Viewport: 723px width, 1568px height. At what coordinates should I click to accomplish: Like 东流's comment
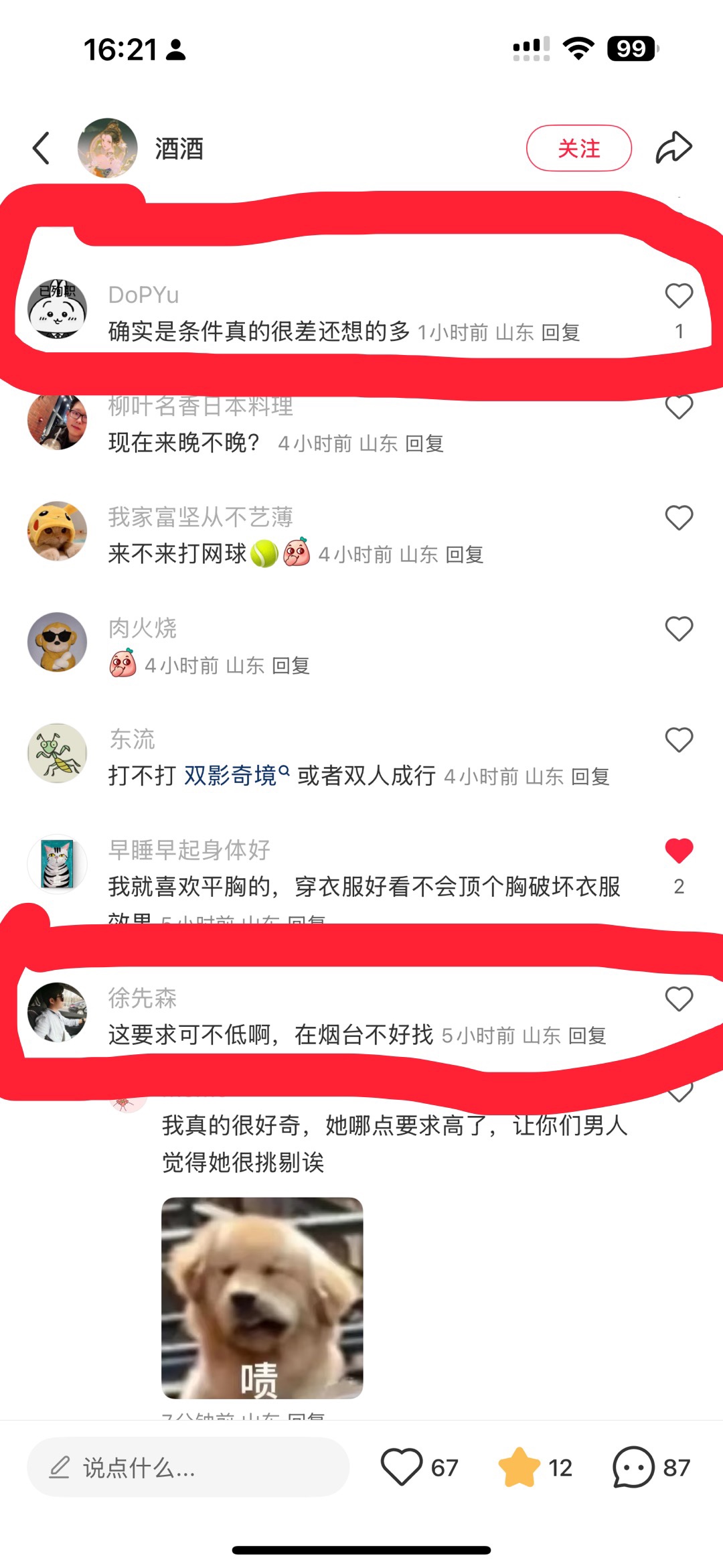(x=679, y=740)
